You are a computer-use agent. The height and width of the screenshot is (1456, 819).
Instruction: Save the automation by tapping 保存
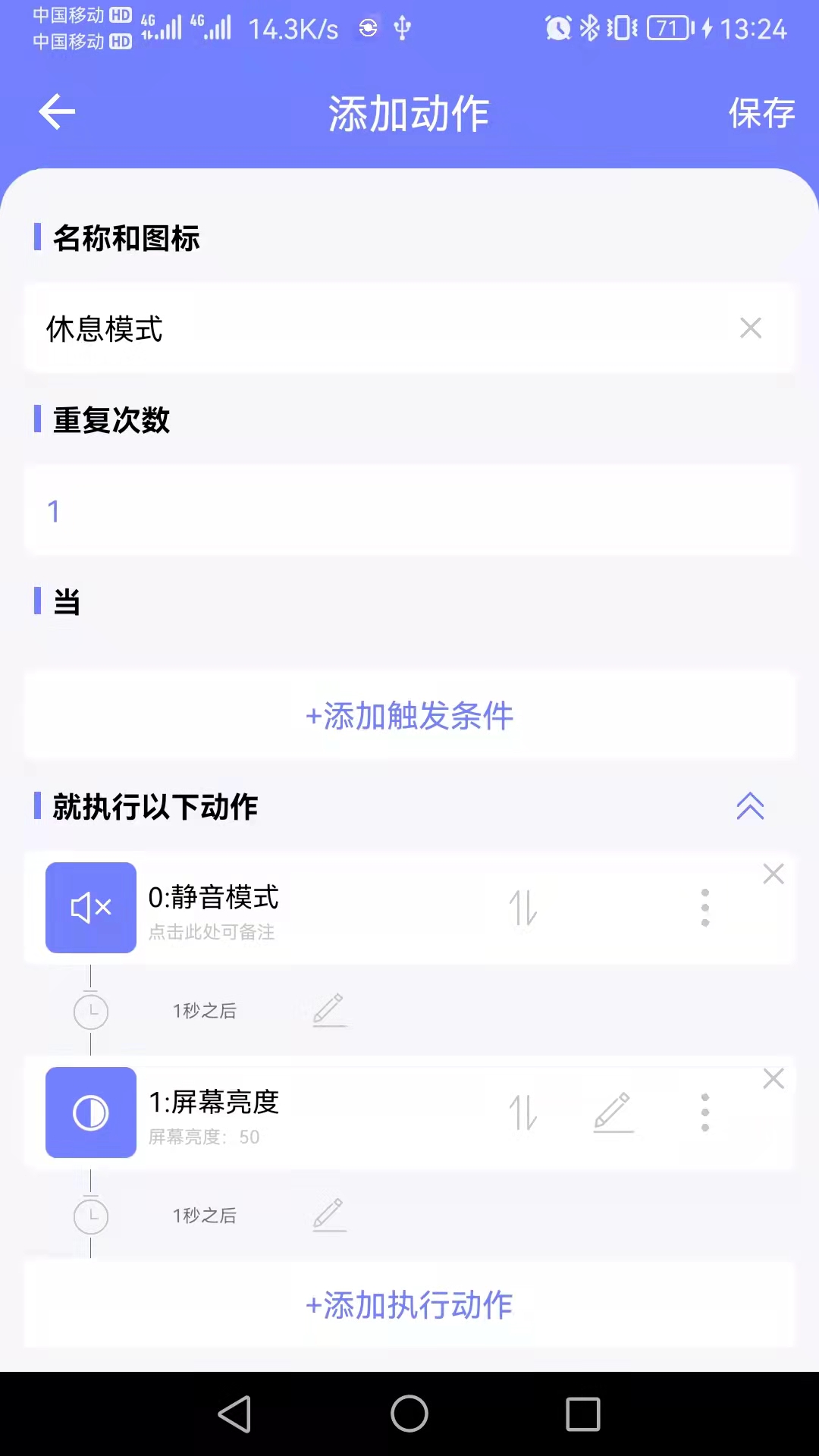coord(761,114)
